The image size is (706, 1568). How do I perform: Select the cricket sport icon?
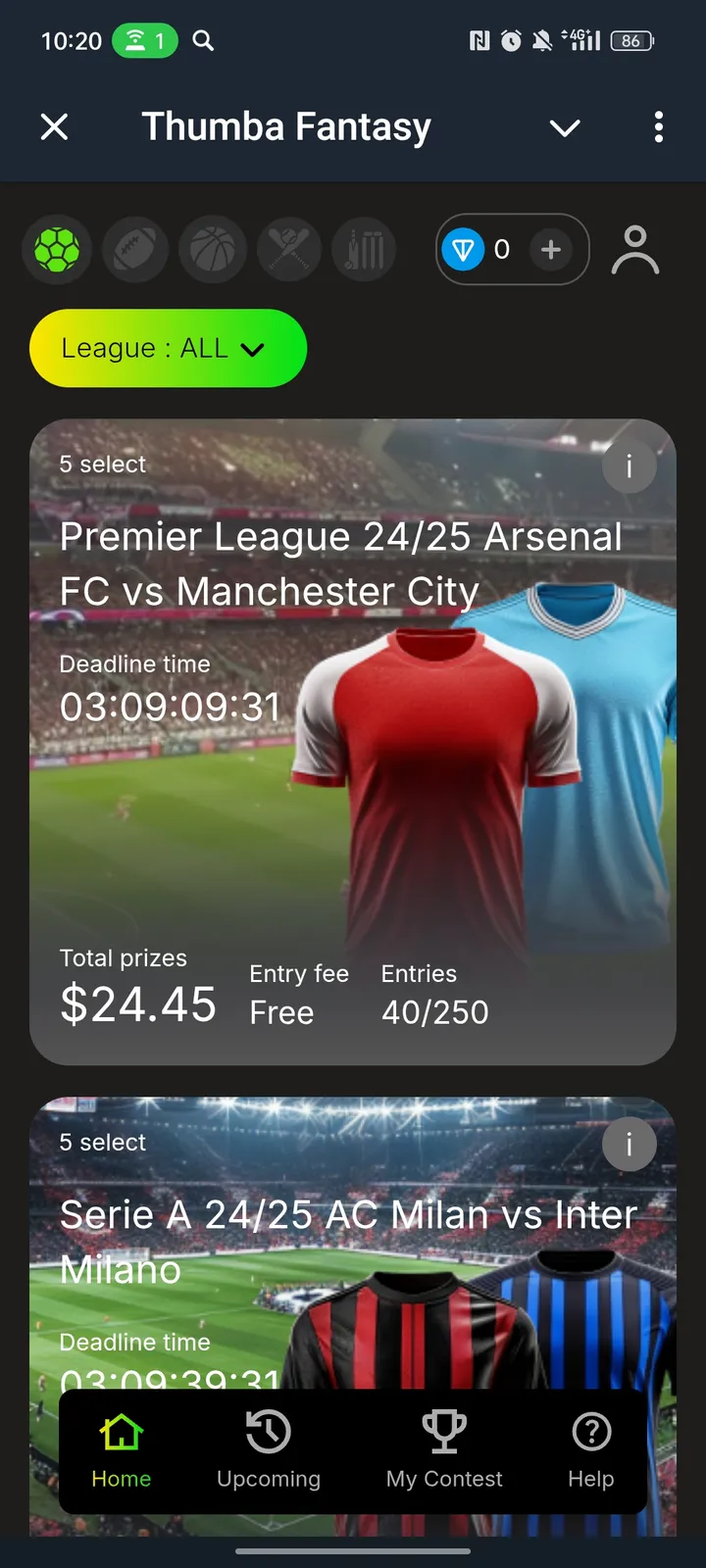click(364, 249)
